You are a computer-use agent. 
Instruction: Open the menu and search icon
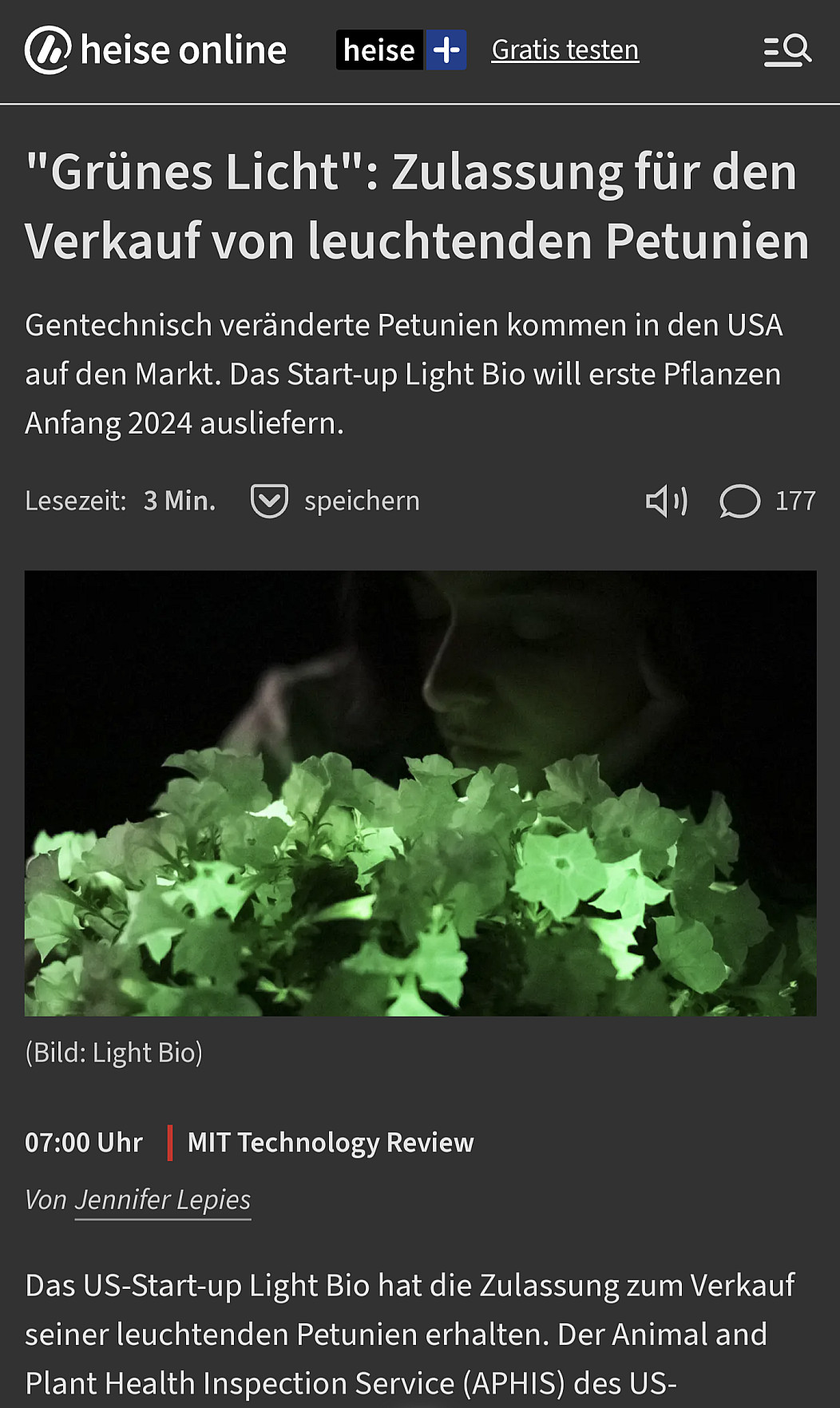(787, 50)
